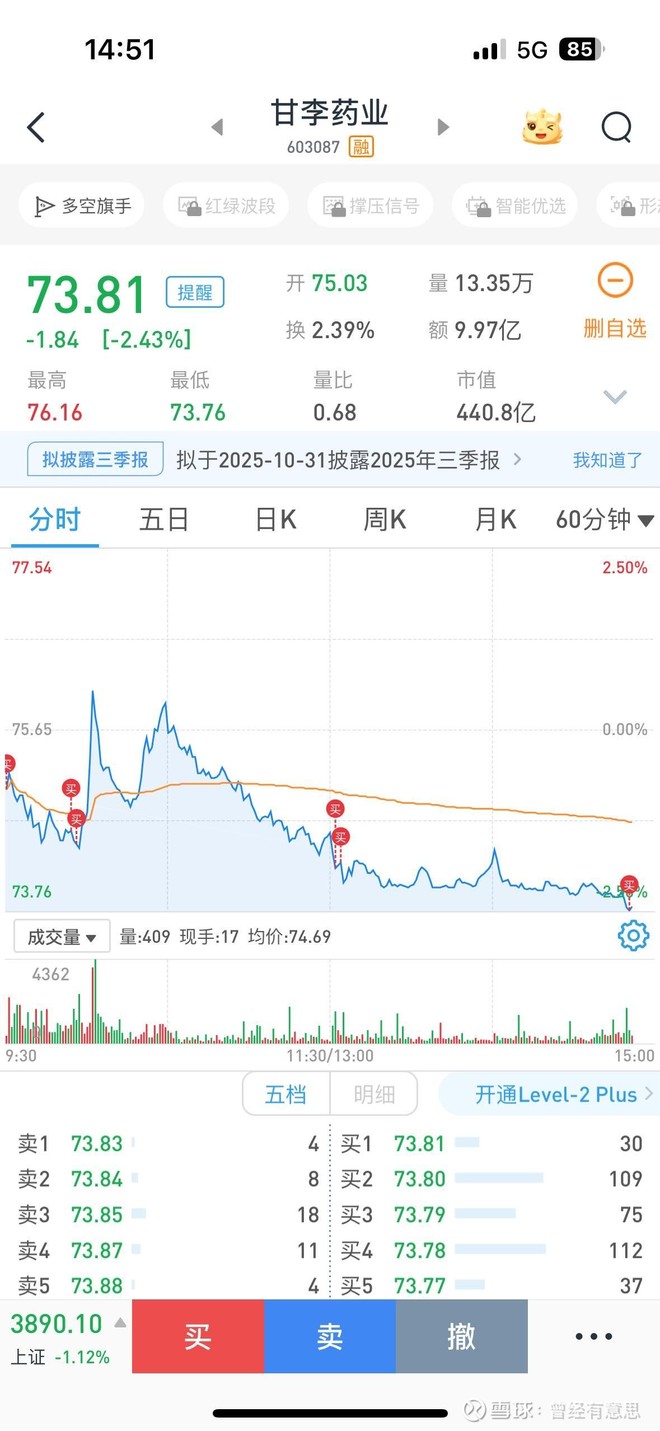This screenshot has width=660, height=1431.
Task: Set a price alert with 提醒
Action: click(195, 292)
